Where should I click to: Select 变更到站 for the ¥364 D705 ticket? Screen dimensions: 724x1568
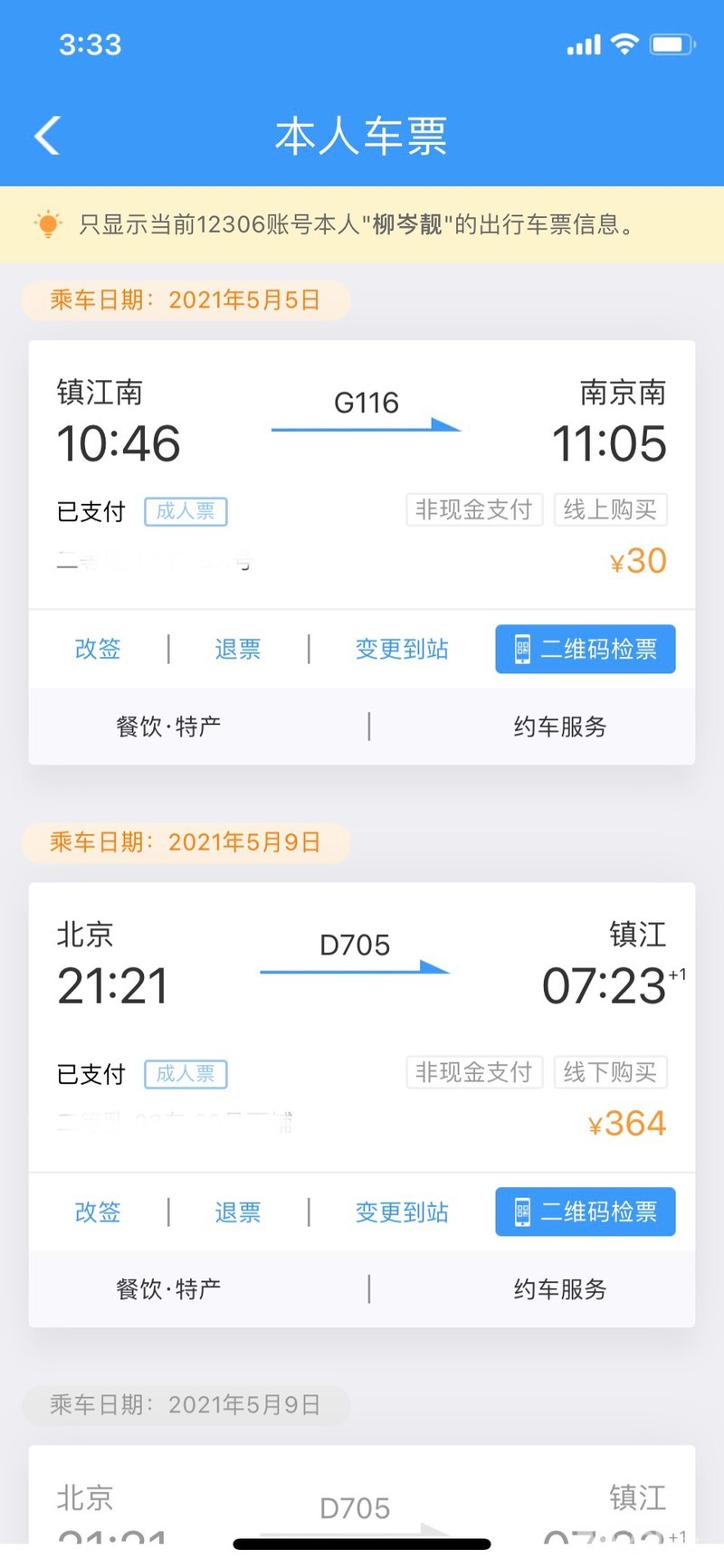point(402,1212)
